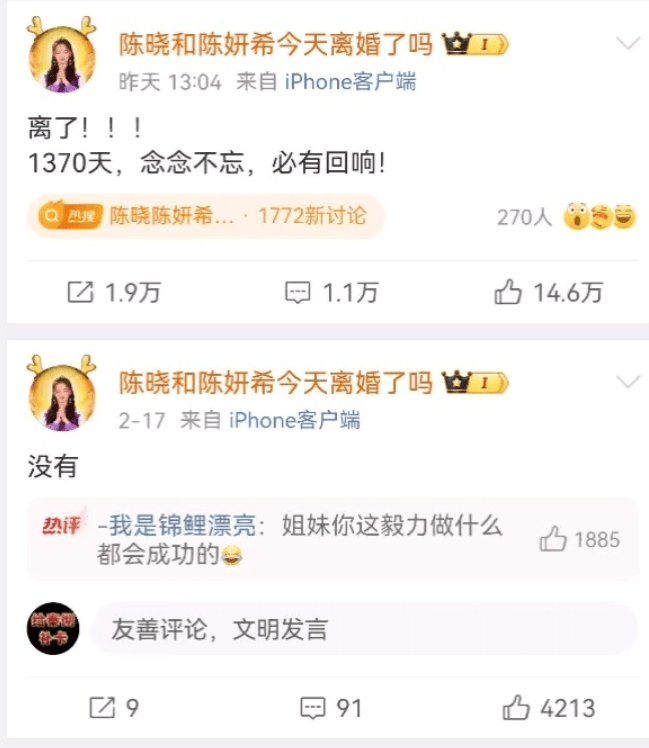The image size is (649, 748).
Task: Expand the chevron menu on the 离了 post
Action: coord(627,43)
